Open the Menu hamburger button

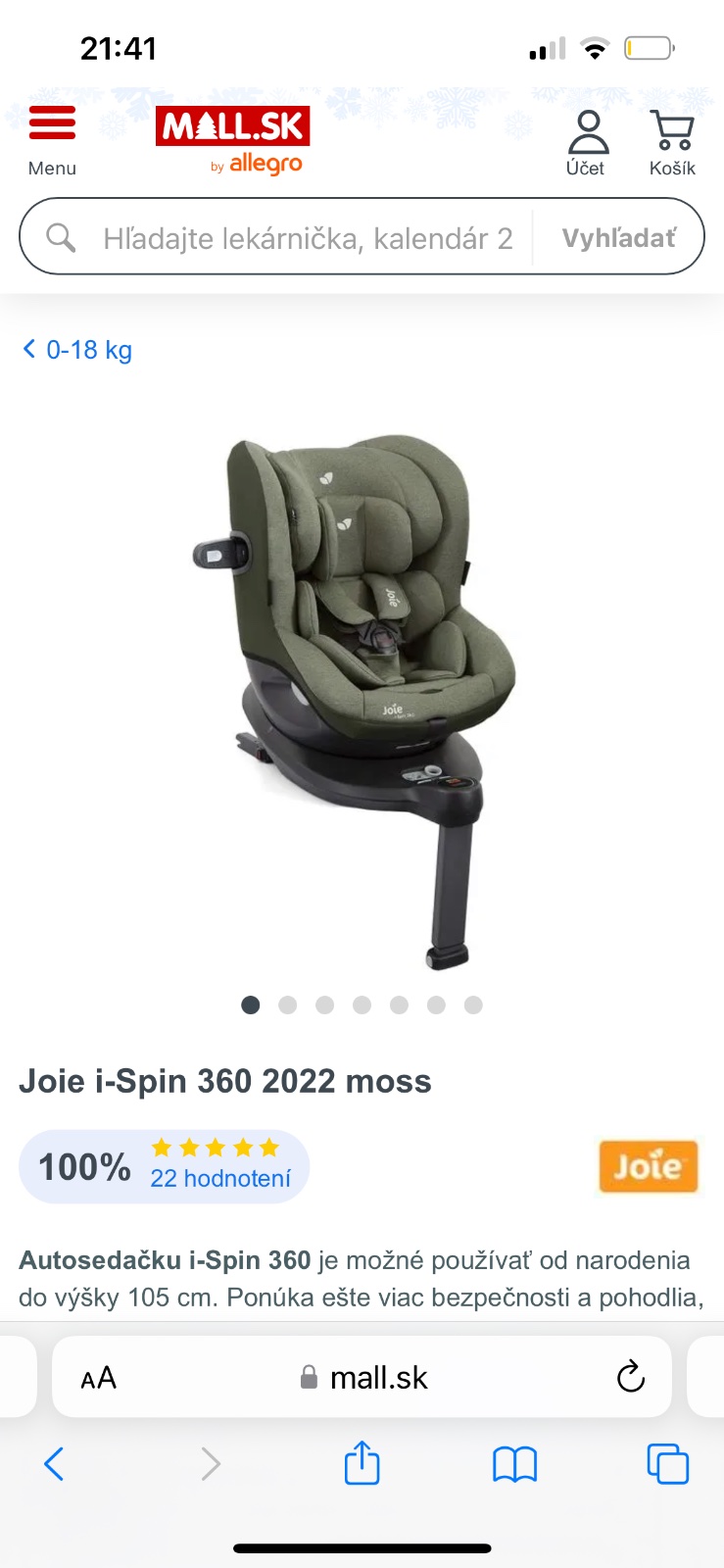(x=52, y=138)
